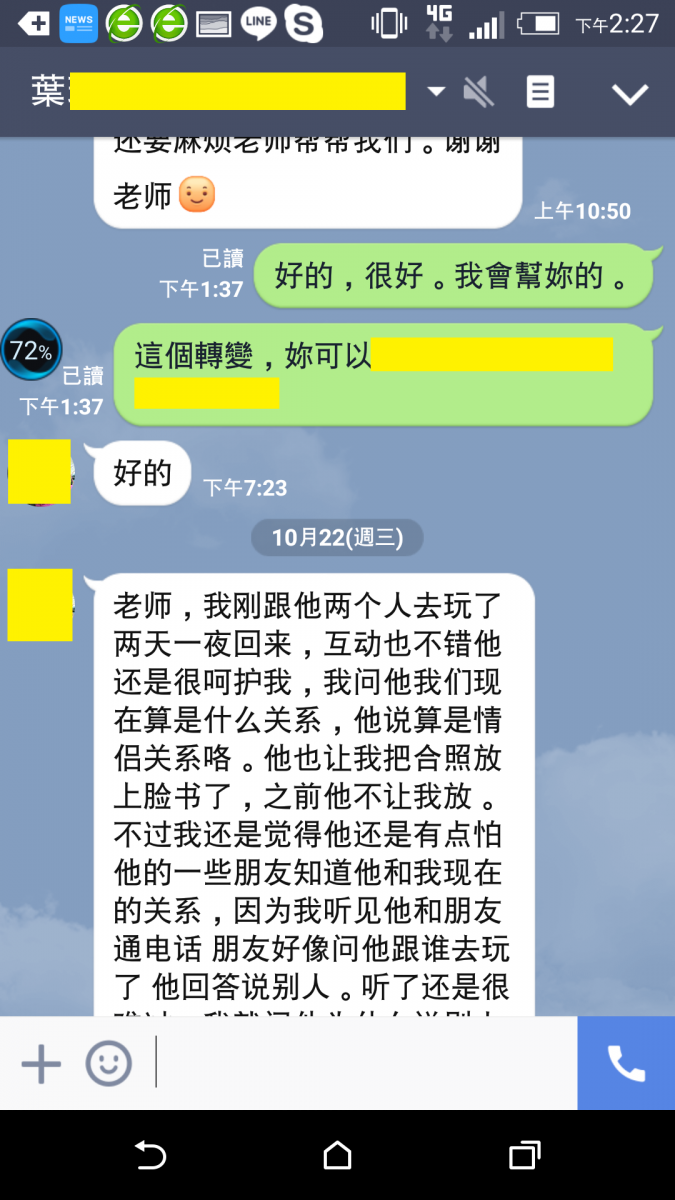
Task: Open the chevron-down chat menu
Action: click(x=630, y=94)
